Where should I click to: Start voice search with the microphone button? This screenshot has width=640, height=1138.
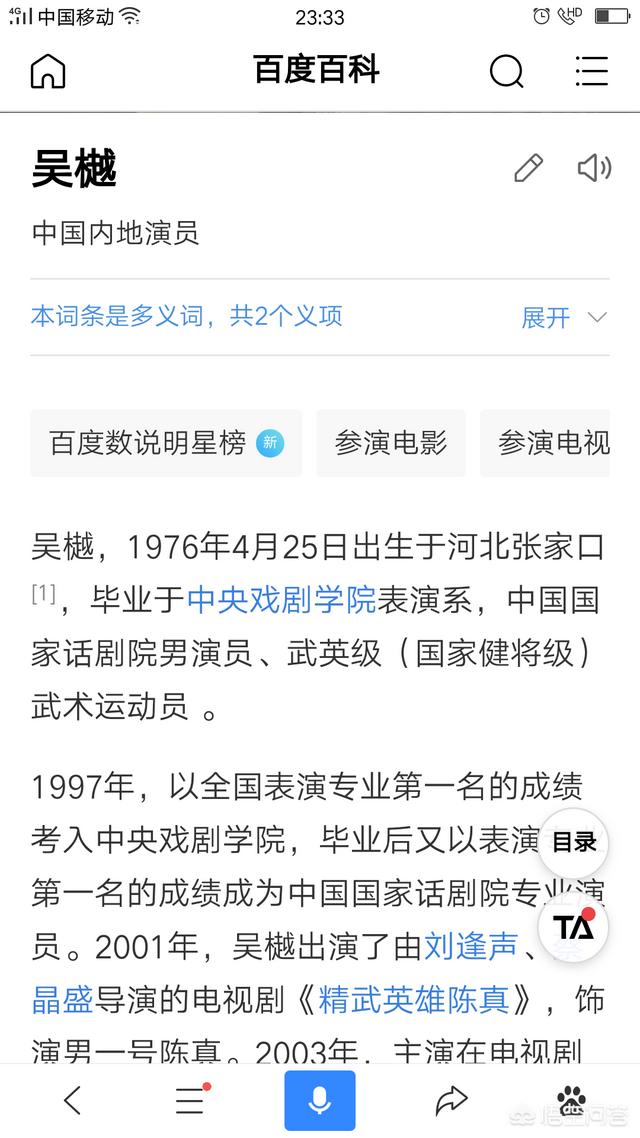pyautogui.click(x=319, y=1101)
